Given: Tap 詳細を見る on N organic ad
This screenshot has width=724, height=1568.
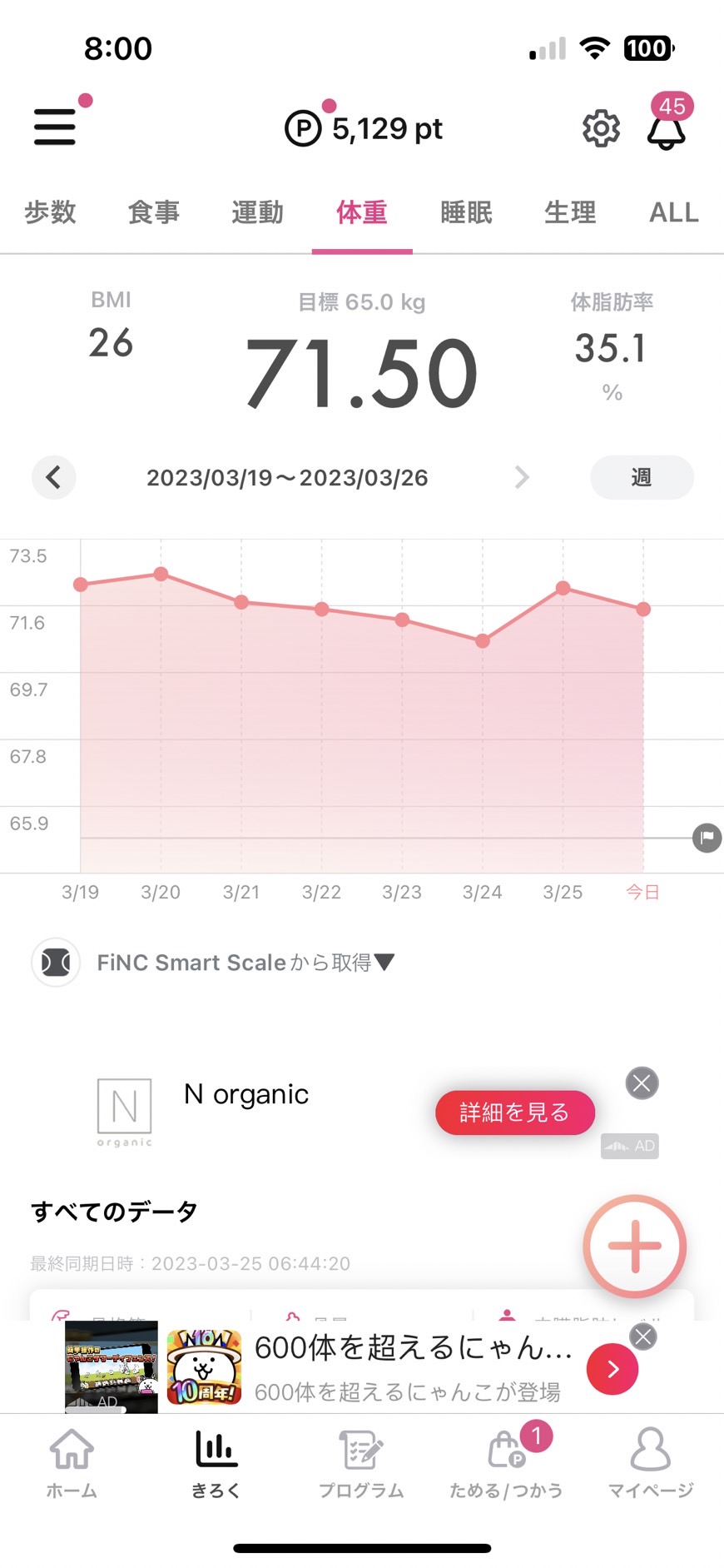Looking at the screenshot, I should (x=515, y=1113).
